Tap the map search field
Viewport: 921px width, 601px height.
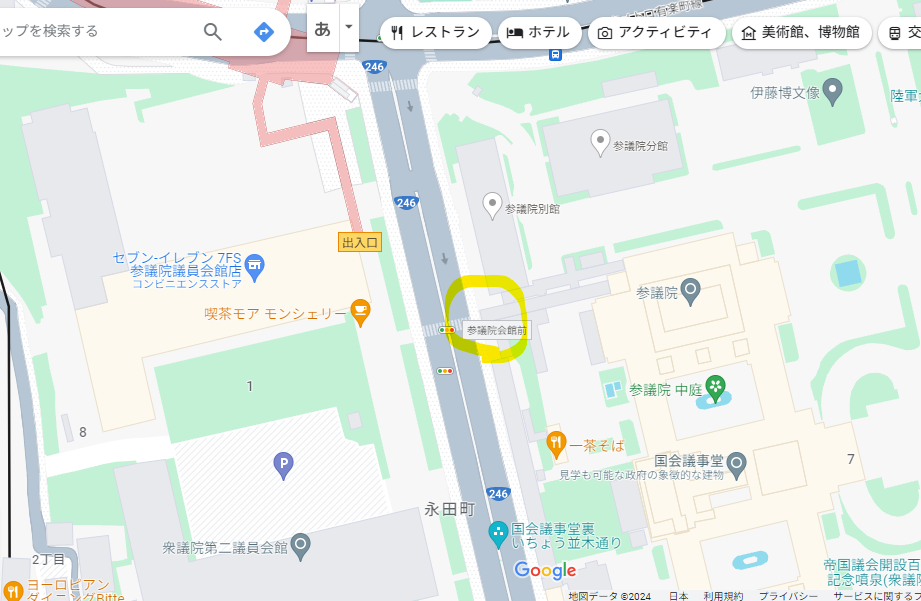coord(97,31)
